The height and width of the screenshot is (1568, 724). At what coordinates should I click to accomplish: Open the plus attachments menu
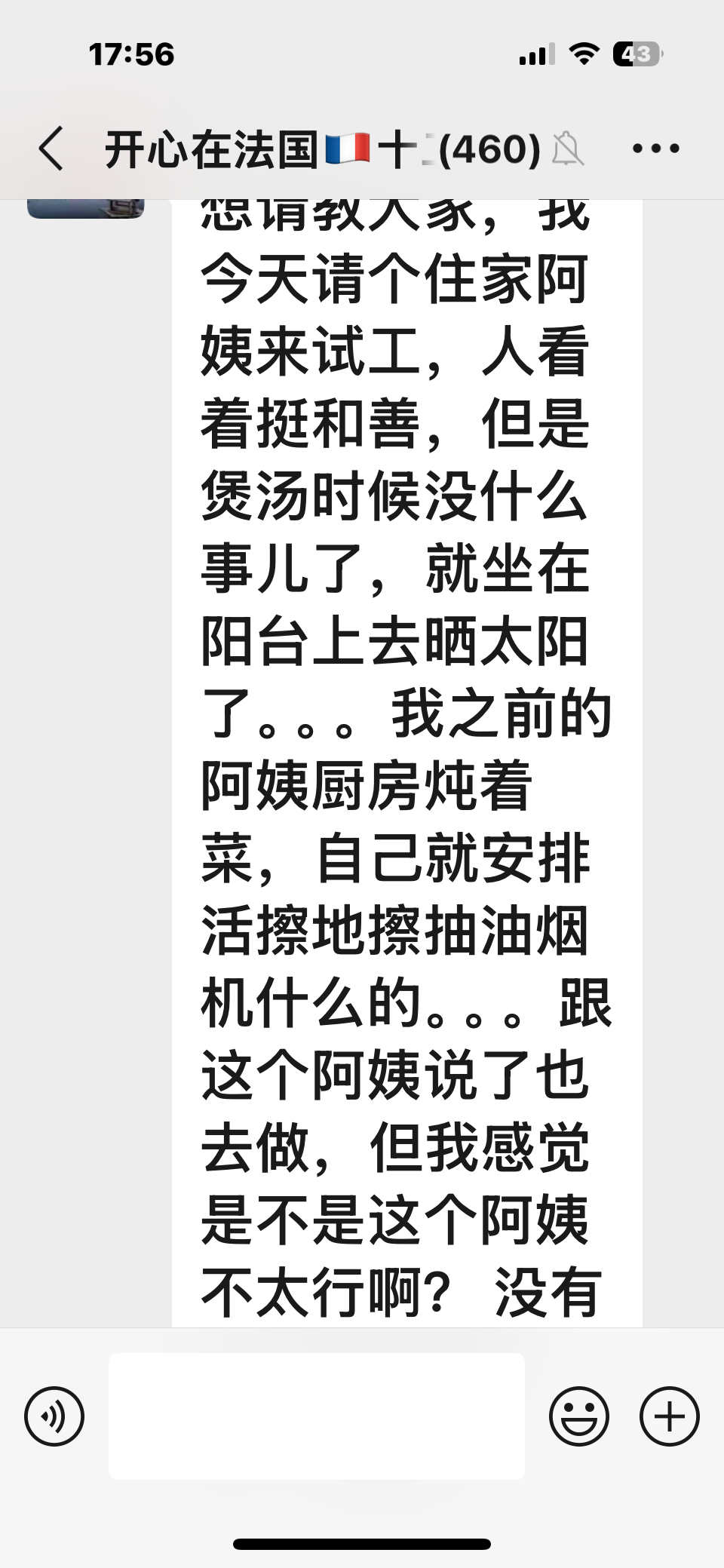point(670,1416)
